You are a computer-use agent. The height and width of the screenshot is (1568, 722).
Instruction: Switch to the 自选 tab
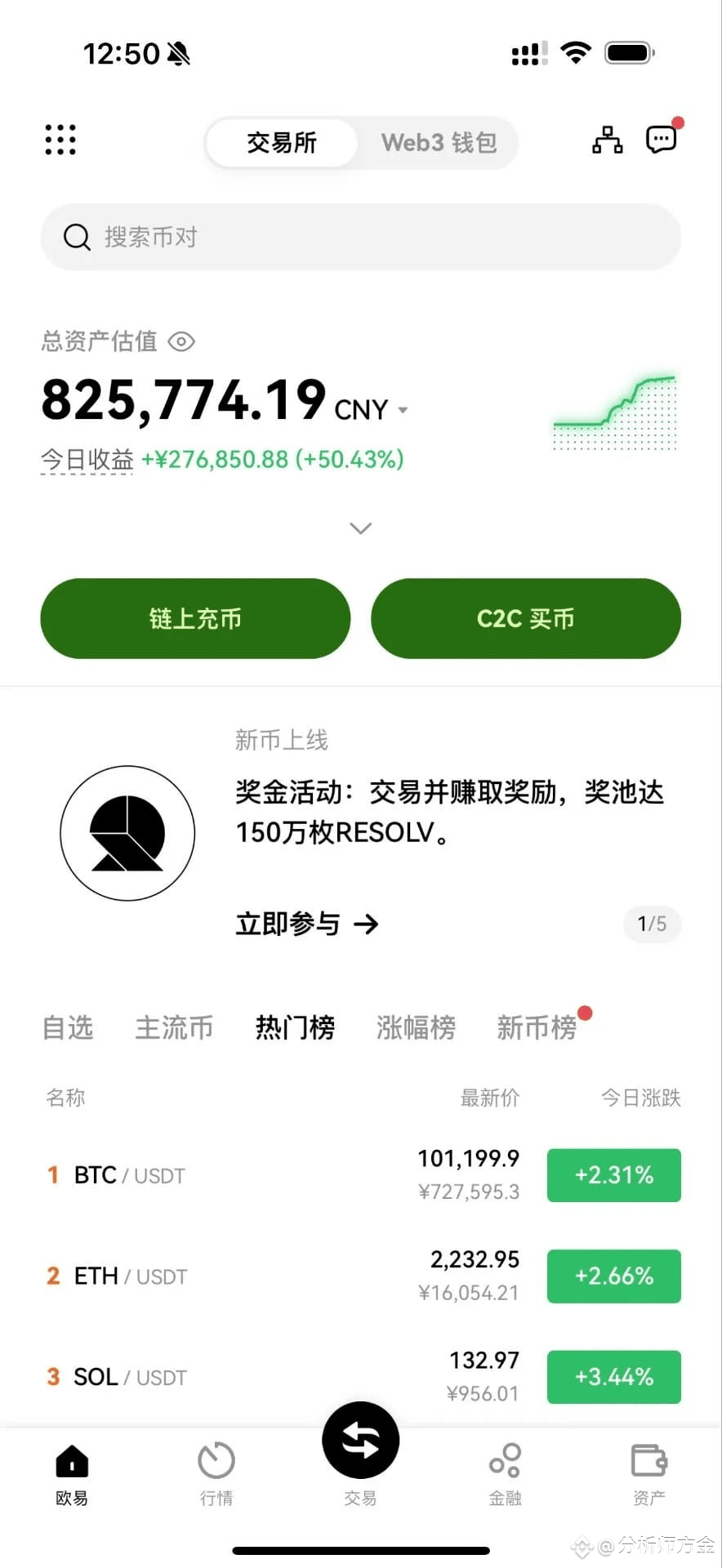[x=68, y=1027]
